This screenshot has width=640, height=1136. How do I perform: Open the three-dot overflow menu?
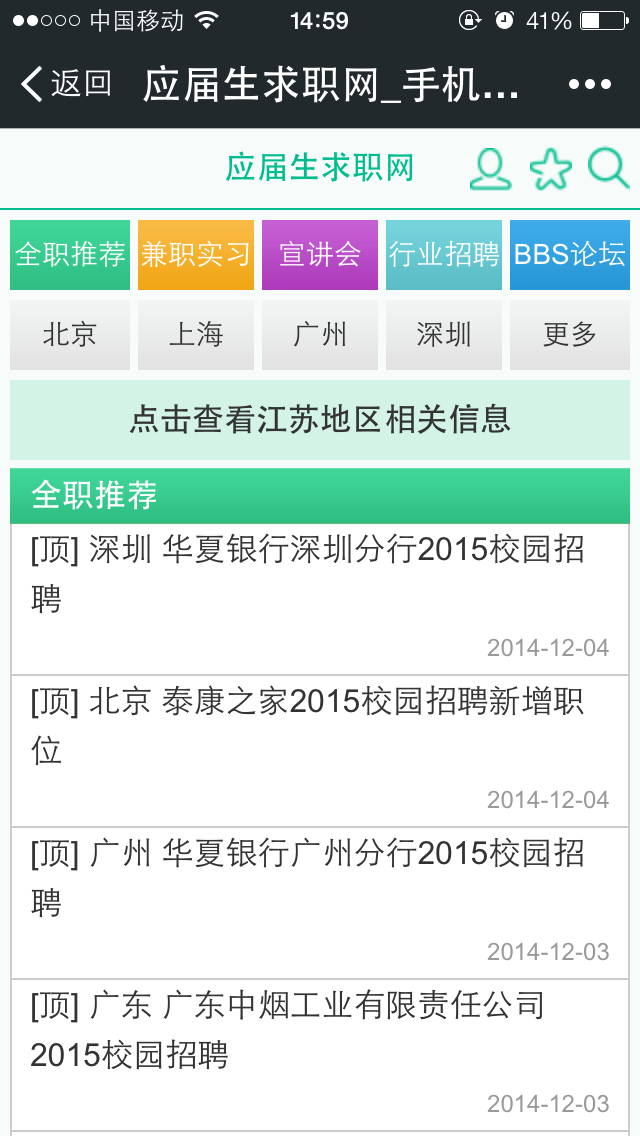pos(589,85)
